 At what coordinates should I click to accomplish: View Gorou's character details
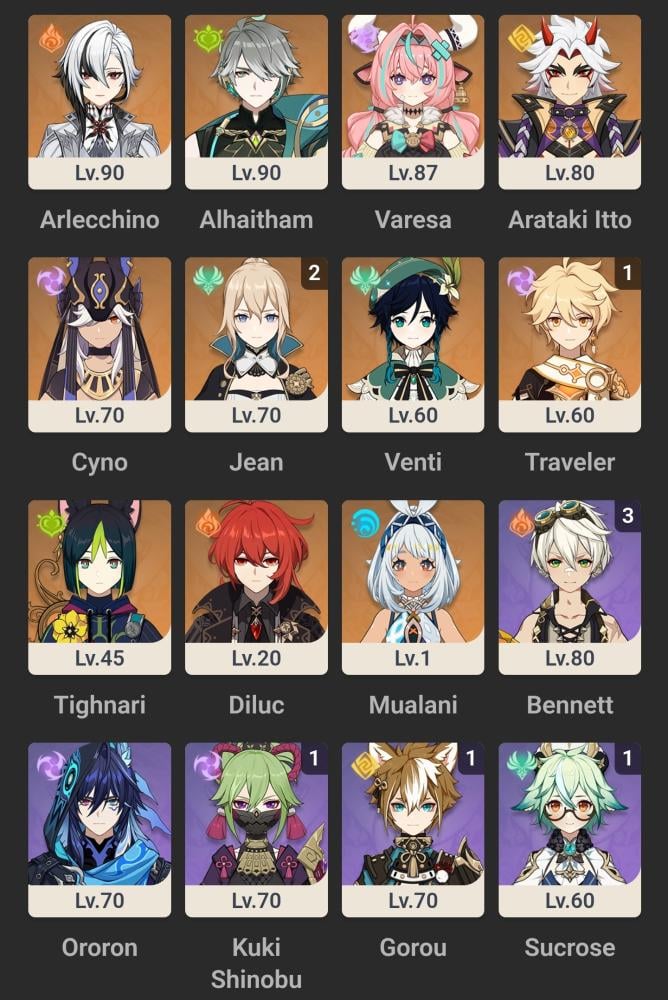pos(413,829)
